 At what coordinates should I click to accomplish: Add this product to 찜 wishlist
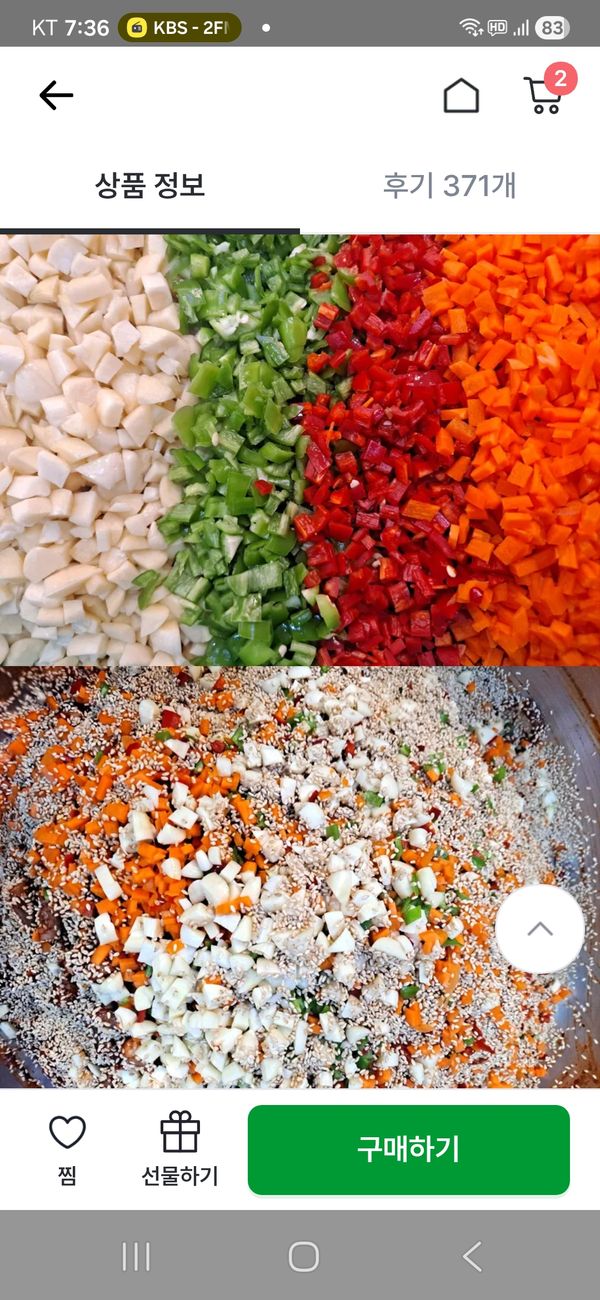(67, 1150)
